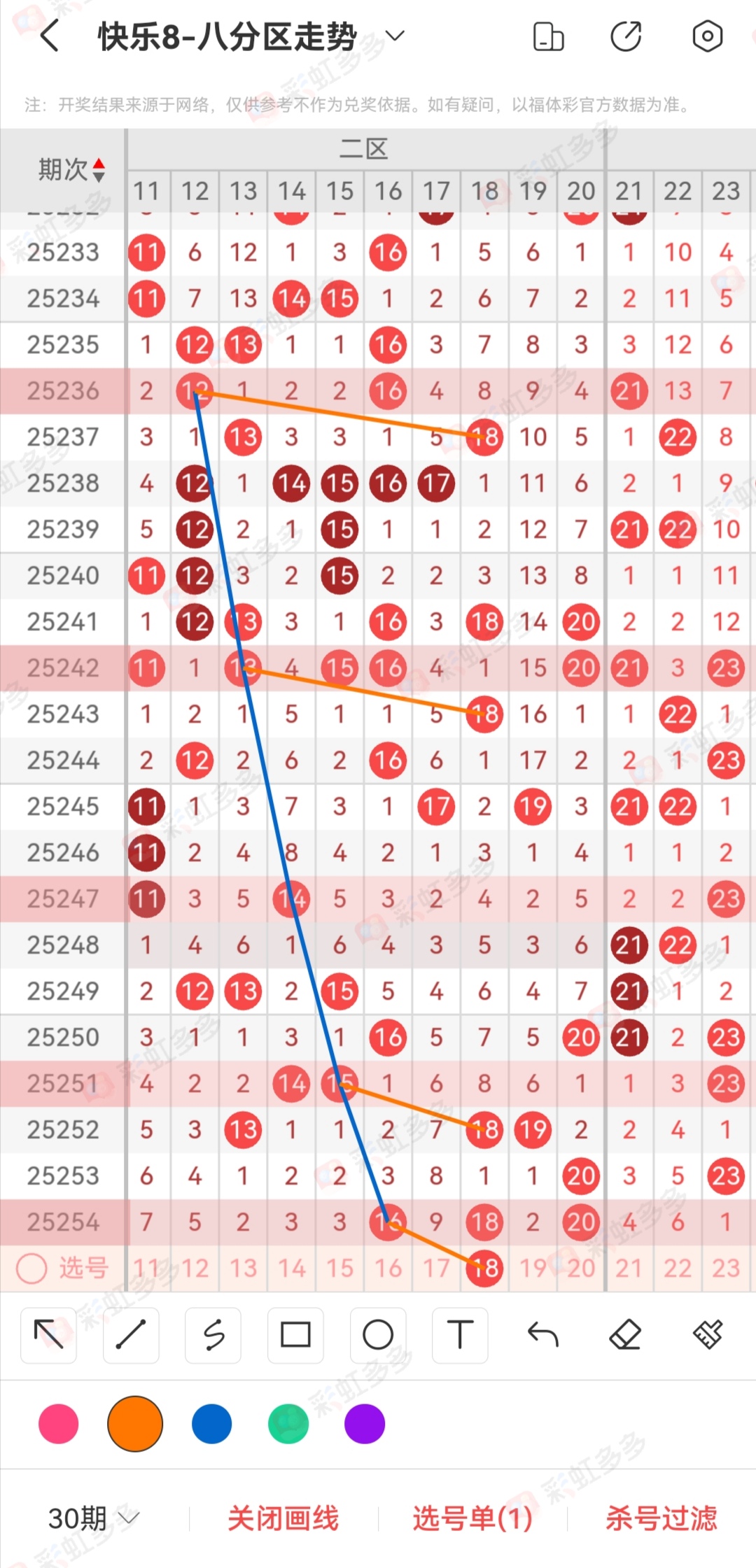Expand the 快乐8-八分区走势 title dropdown
This screenshot has width=756, height=1568.
[395, 36]
